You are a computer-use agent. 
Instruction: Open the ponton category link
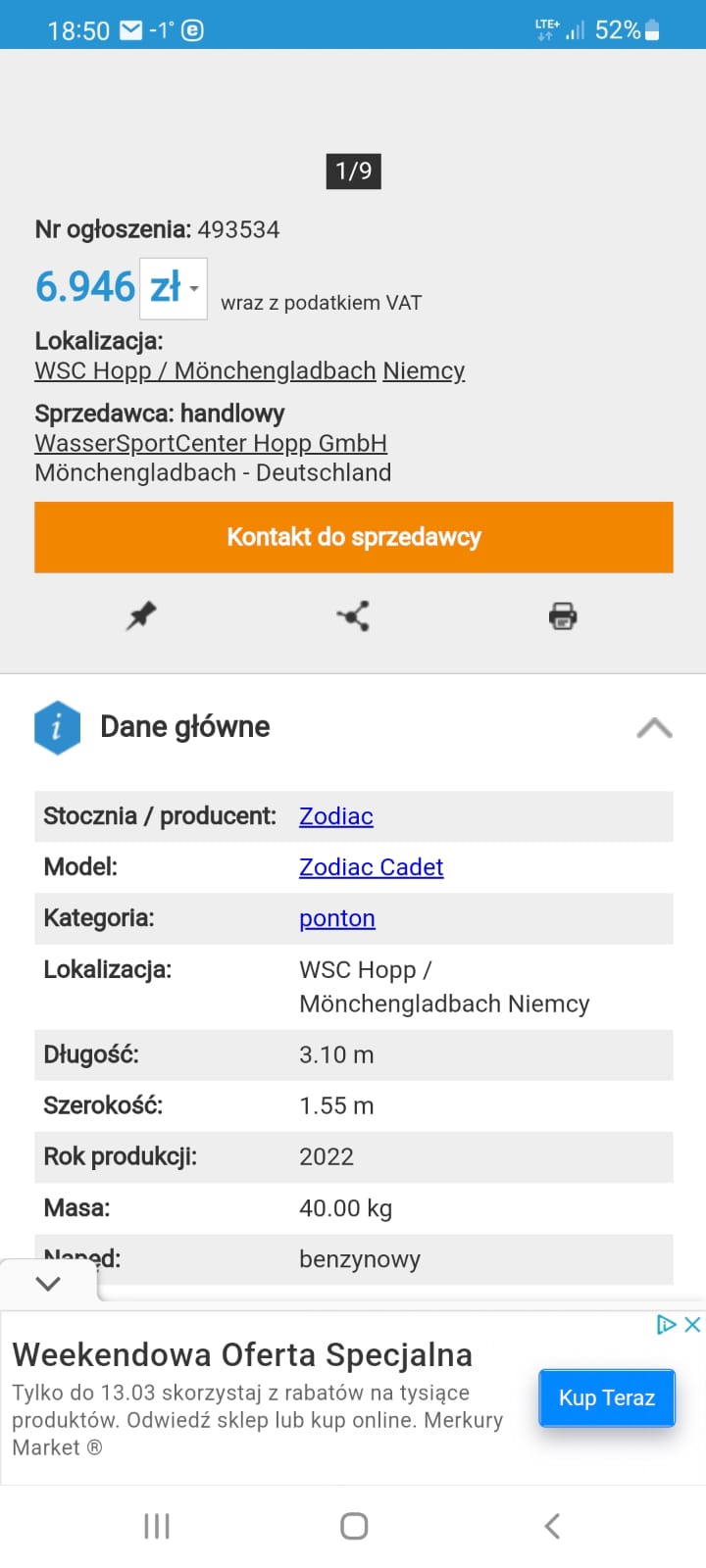tap(337, 918)
